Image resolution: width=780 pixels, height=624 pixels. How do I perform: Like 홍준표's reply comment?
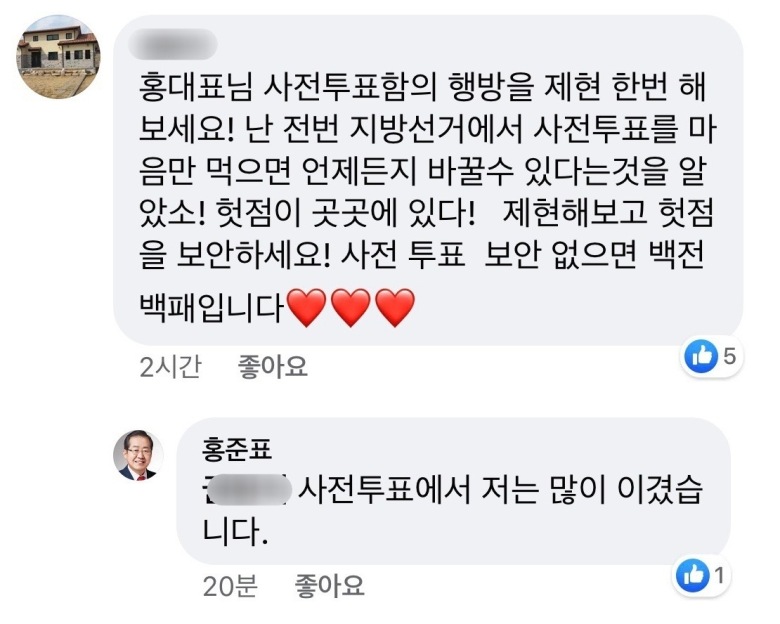329,585
